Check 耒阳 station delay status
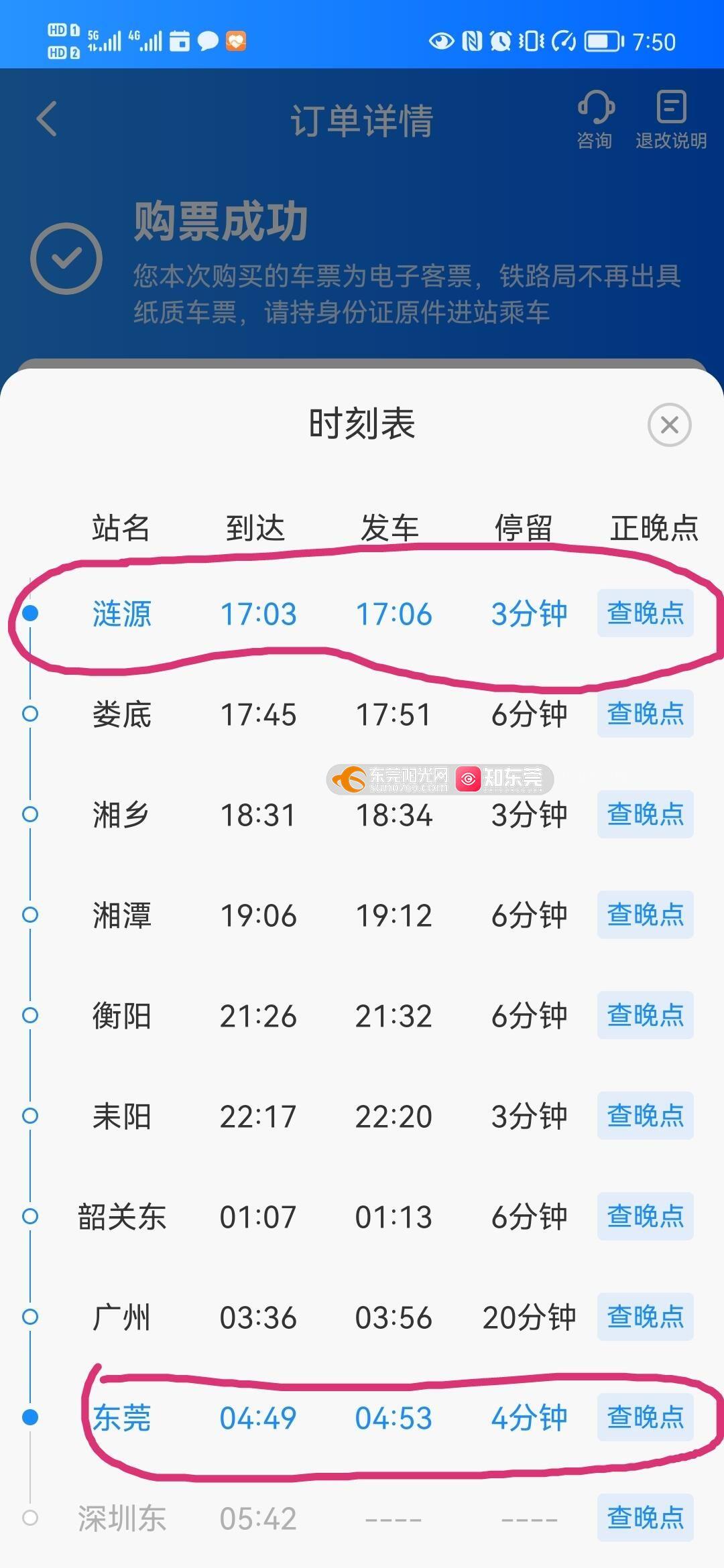The height and width of the screenshot is (1568, 724). click(x=645, y=1116)
